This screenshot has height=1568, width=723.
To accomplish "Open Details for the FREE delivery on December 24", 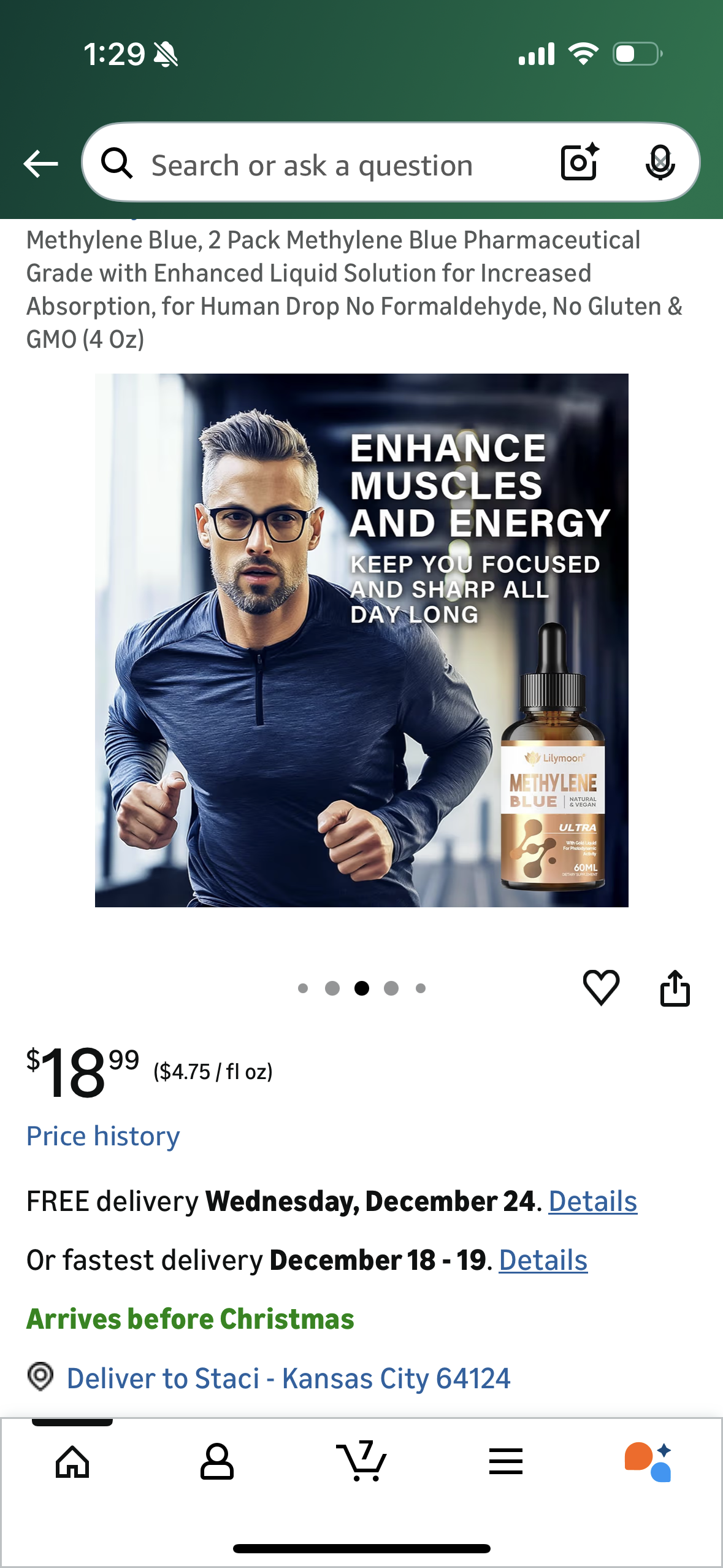I will click(592, 1201).
